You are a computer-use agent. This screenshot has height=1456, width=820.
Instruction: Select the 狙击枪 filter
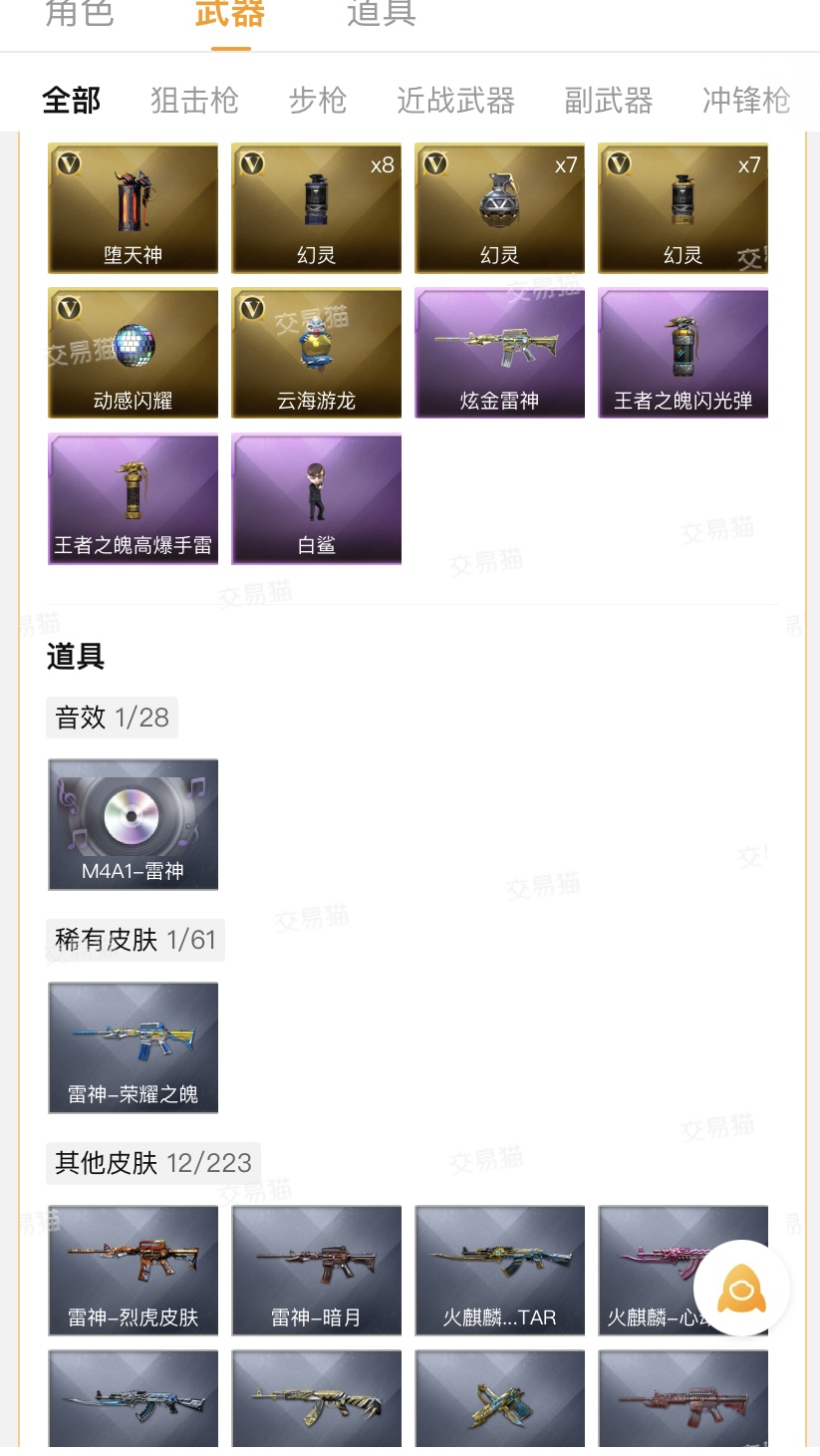[194, 101]
